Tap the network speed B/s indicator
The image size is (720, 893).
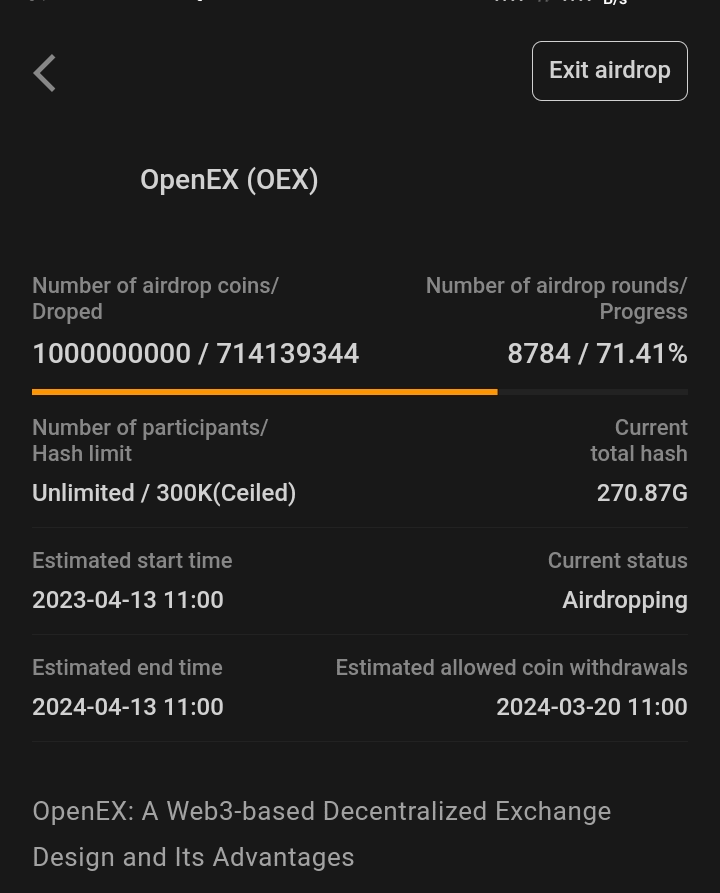coord(613,3)
